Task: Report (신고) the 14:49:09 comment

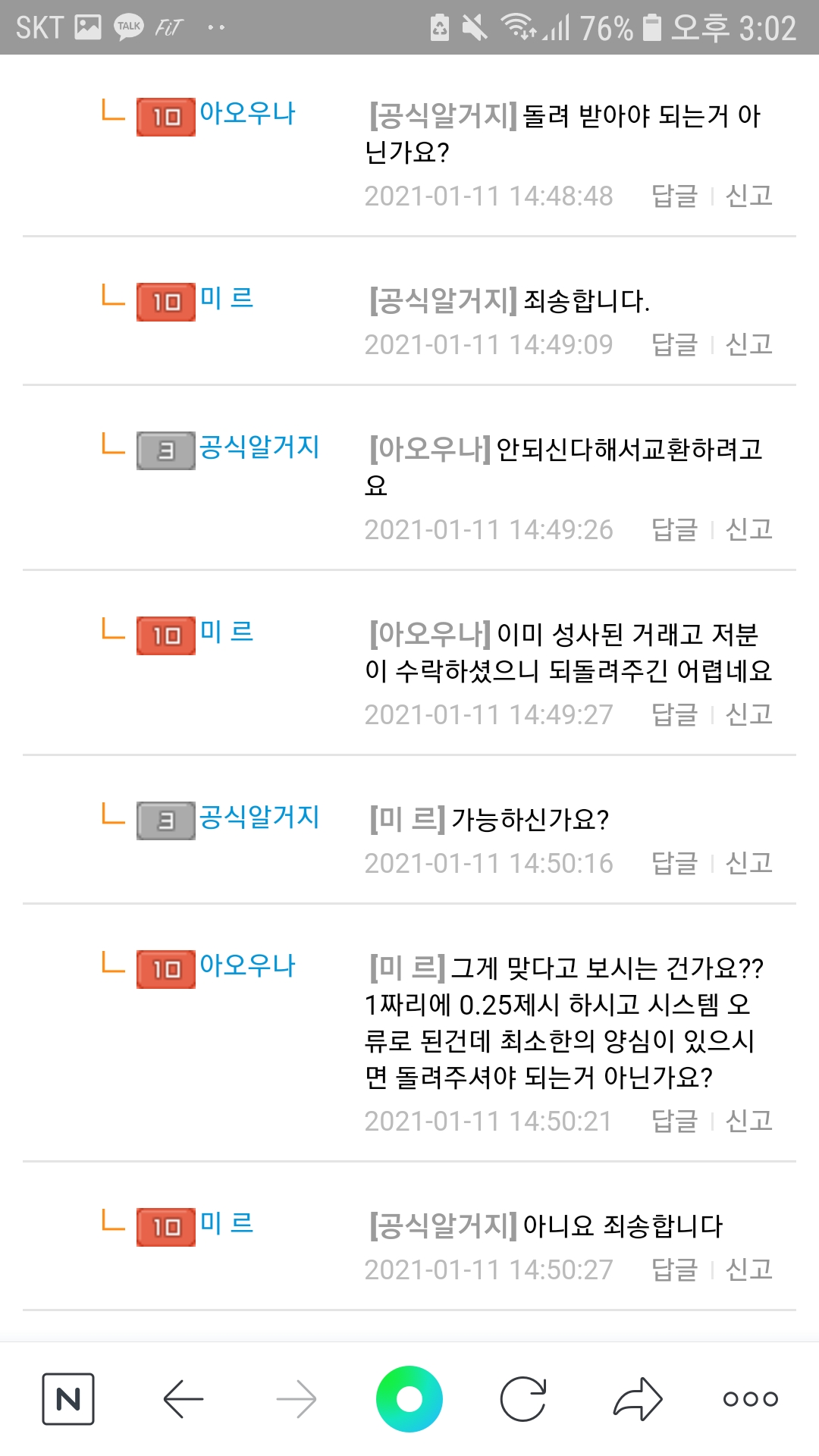Action: (749, 345)
